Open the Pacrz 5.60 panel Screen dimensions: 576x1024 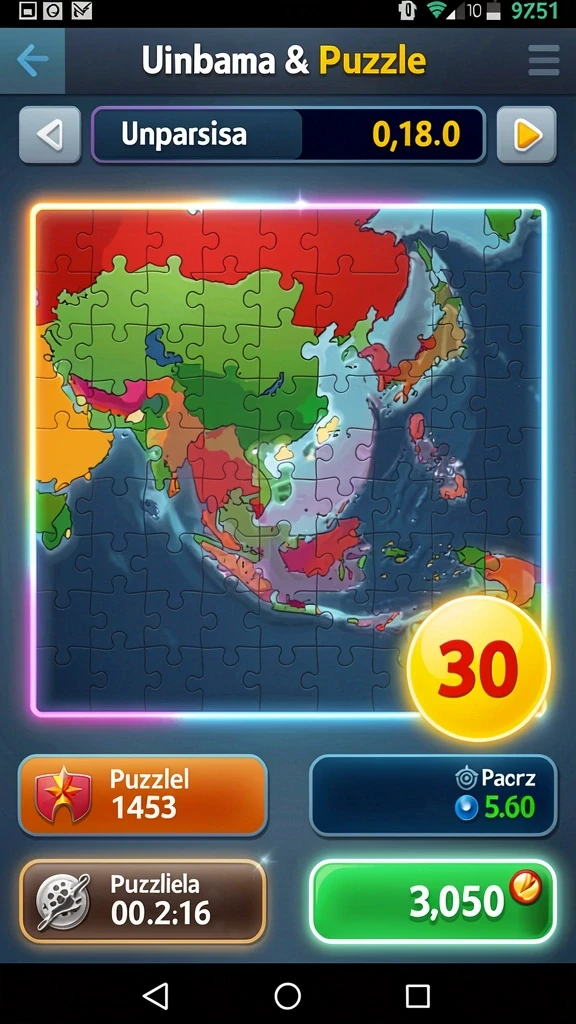[433, 795]
